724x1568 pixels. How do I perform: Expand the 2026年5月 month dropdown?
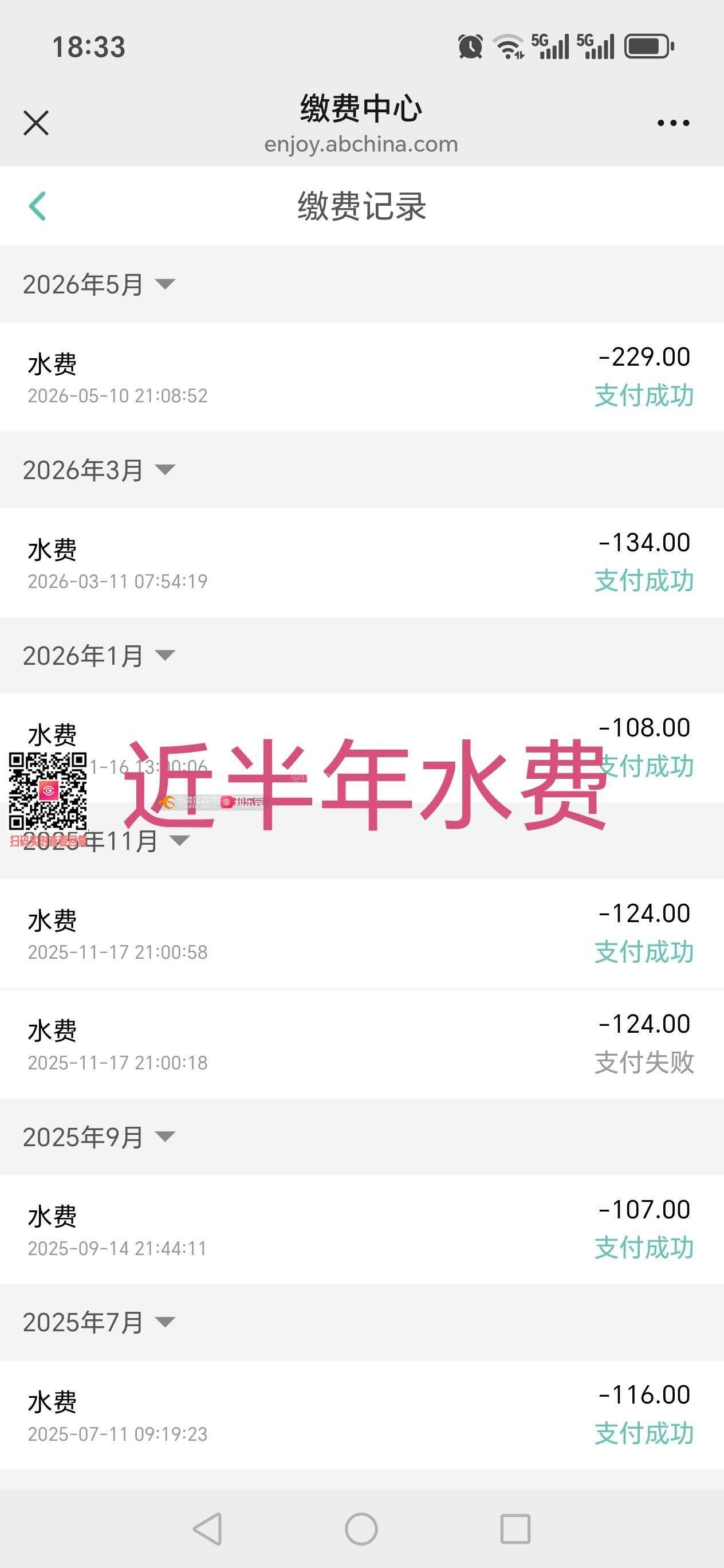click(x=99, y=284)
